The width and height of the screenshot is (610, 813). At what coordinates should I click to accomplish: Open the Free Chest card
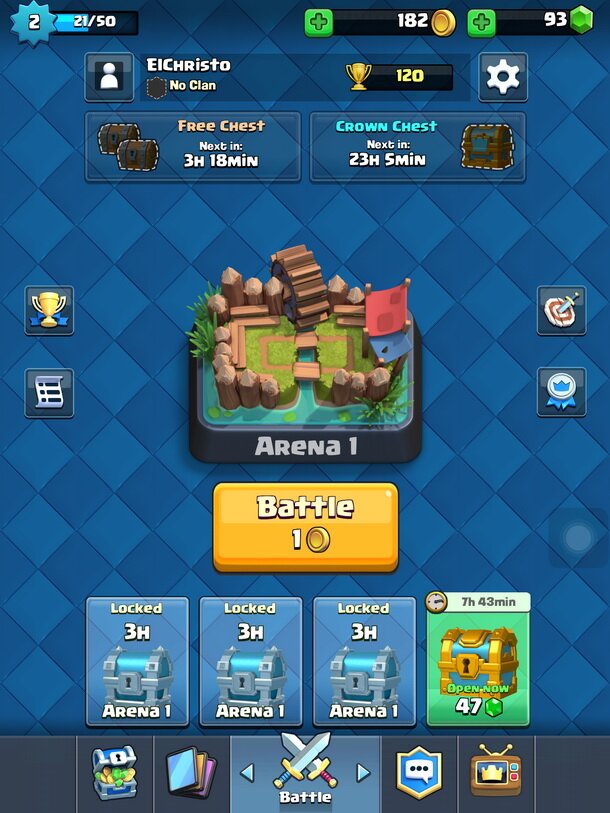click(x=192, y=146)
